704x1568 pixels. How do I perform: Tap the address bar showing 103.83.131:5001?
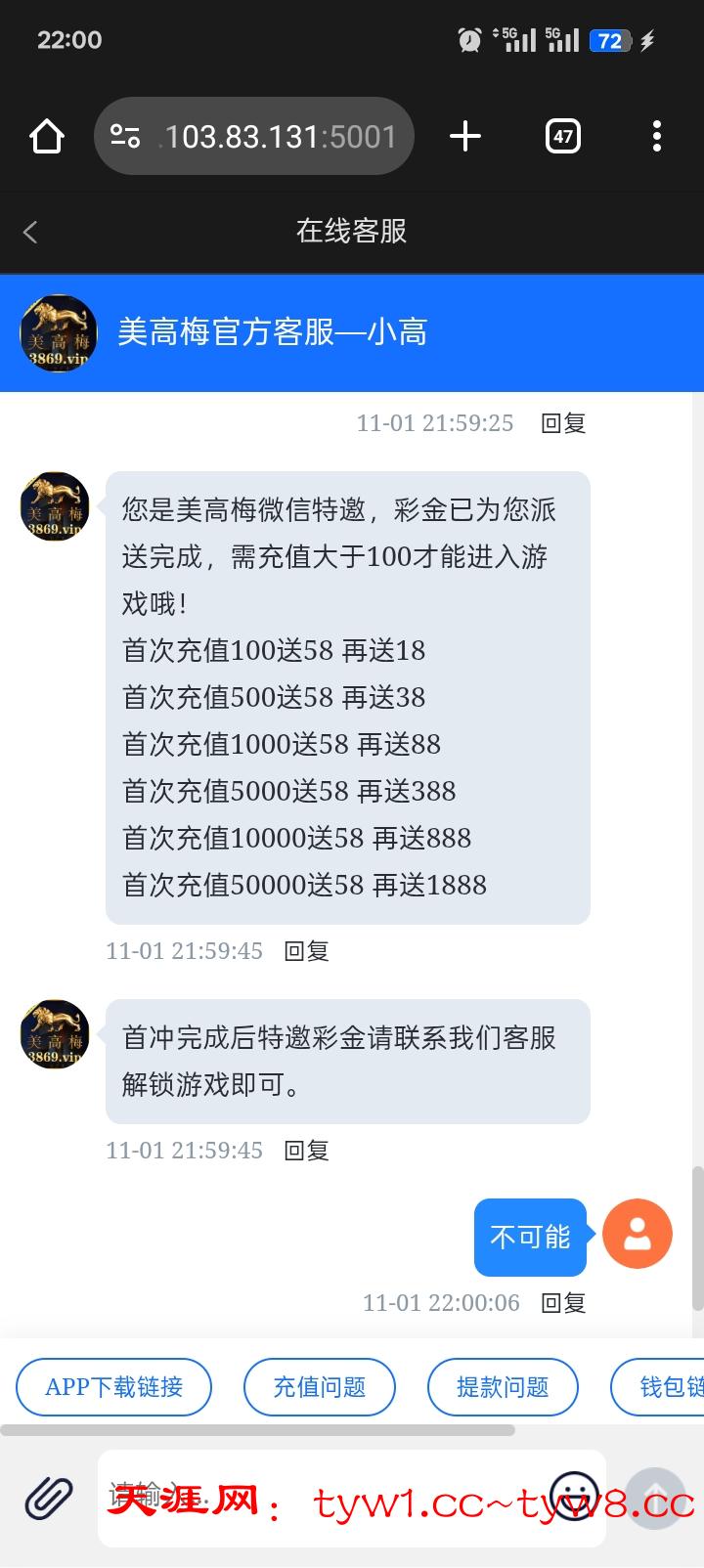tap(254, 137)
